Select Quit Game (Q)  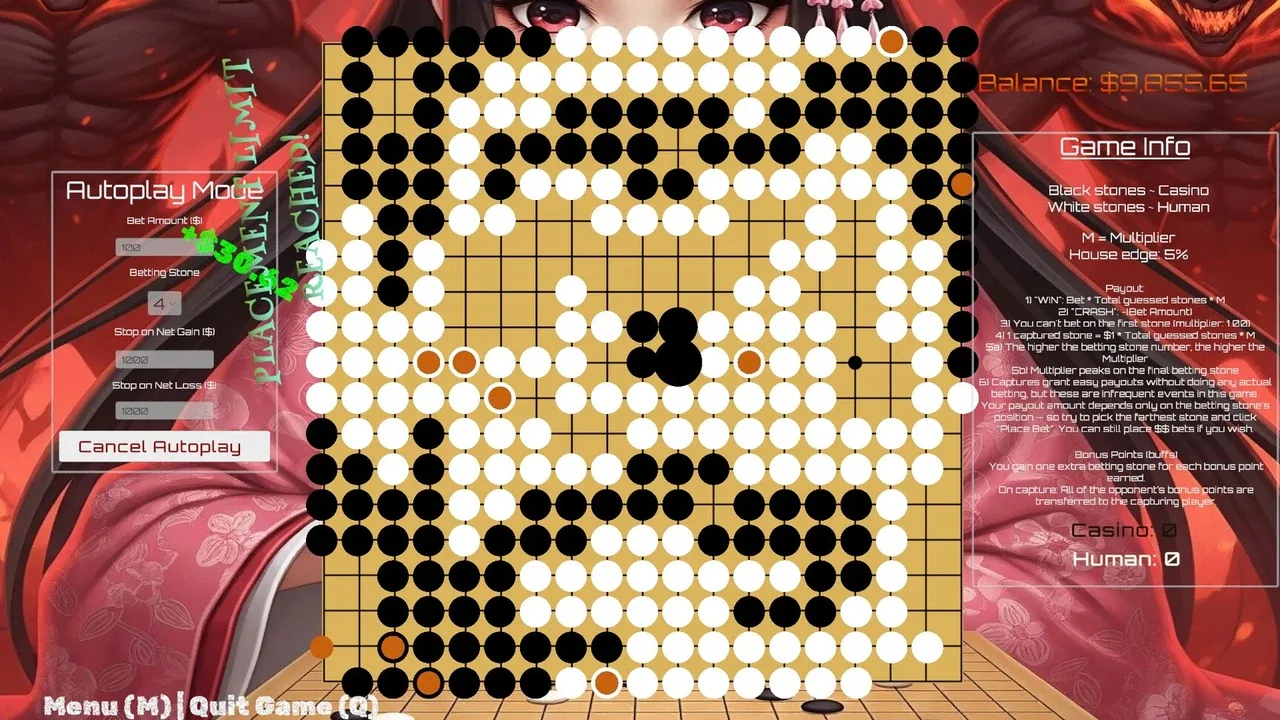(x=284, y=706)
